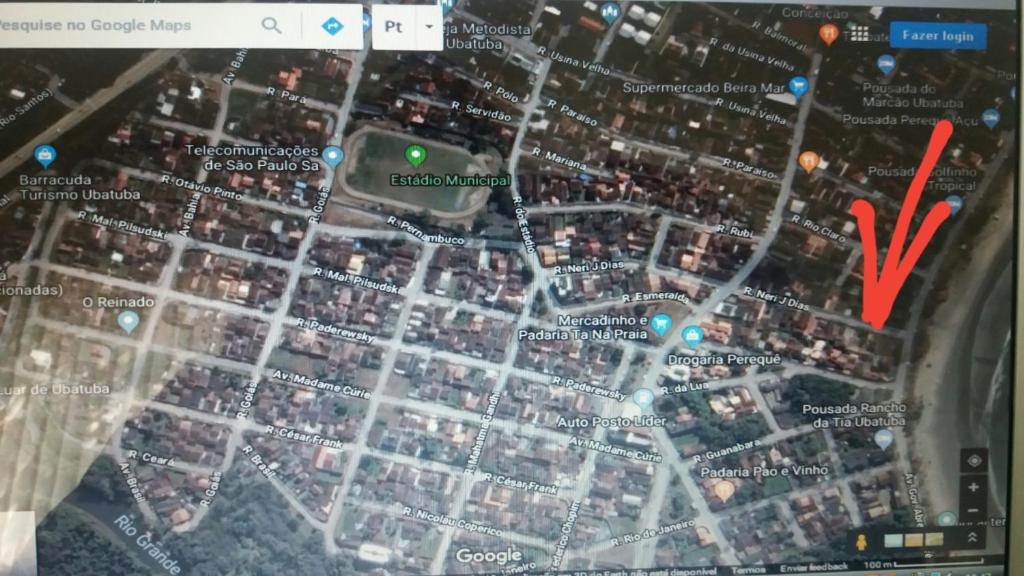This screenshot has width=1024, height=576.
Task: Center map on my location
Action: (x=973, y=460)
